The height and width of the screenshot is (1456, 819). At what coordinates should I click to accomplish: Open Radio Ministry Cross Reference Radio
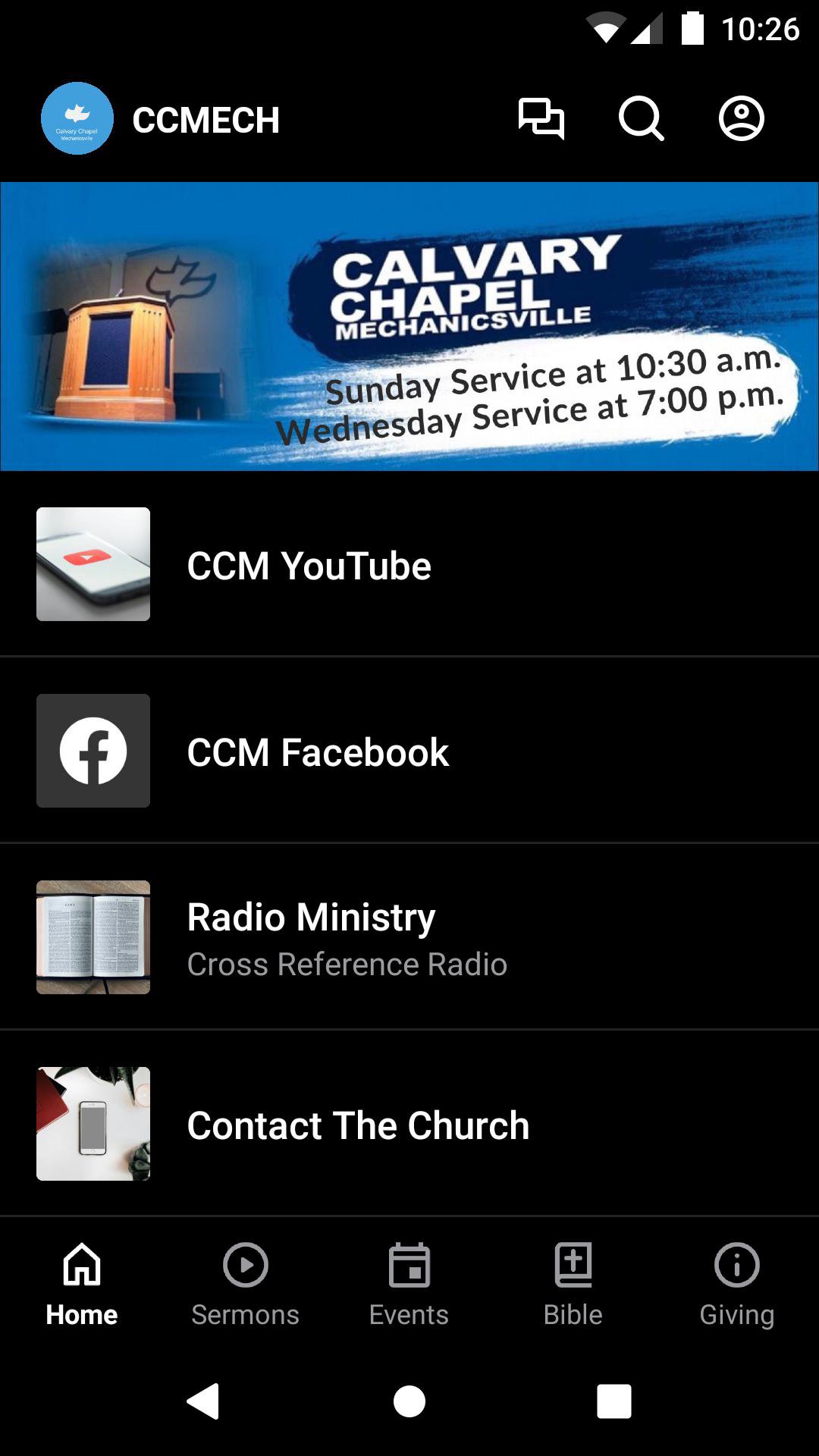409,937
